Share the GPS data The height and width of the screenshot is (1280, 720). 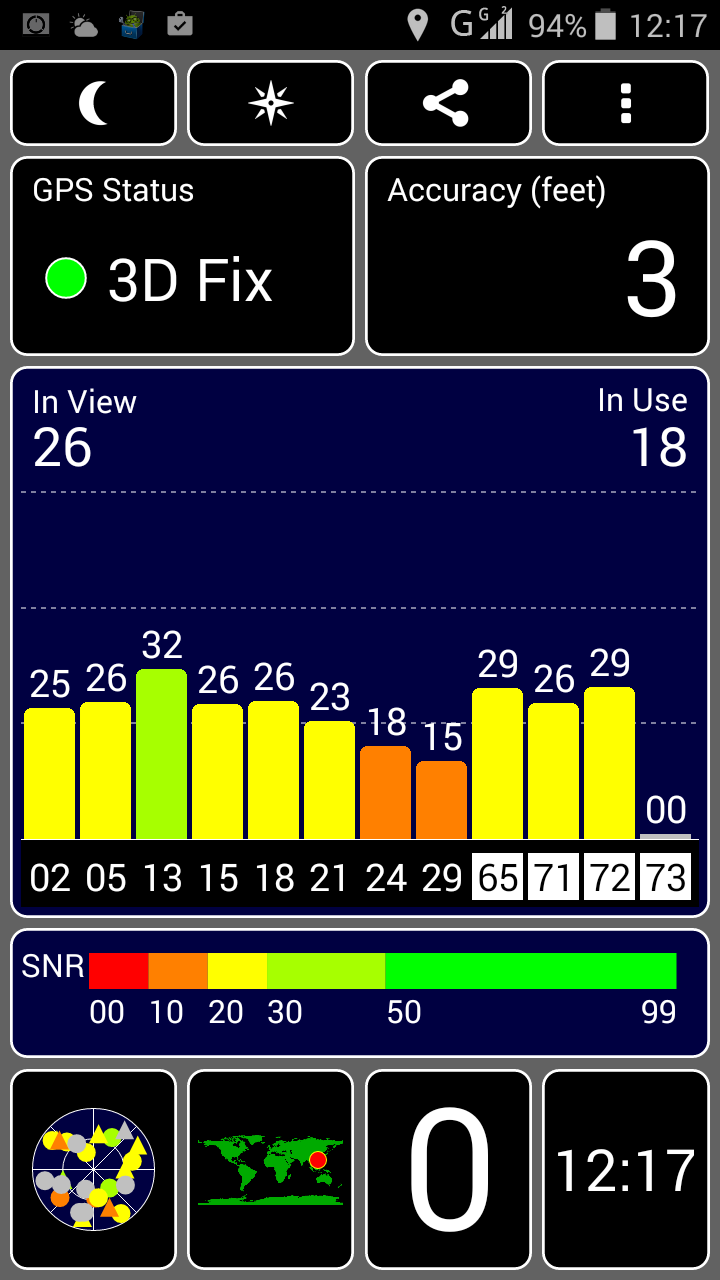tap(448, 103)
